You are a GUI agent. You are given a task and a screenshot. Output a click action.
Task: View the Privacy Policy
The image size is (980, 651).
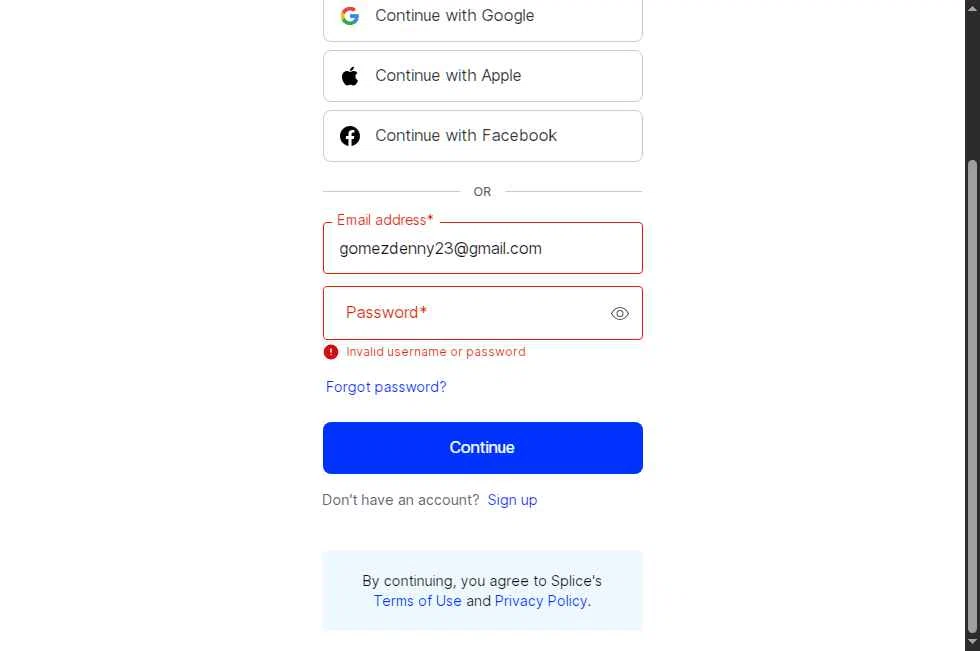click(540, 601)
